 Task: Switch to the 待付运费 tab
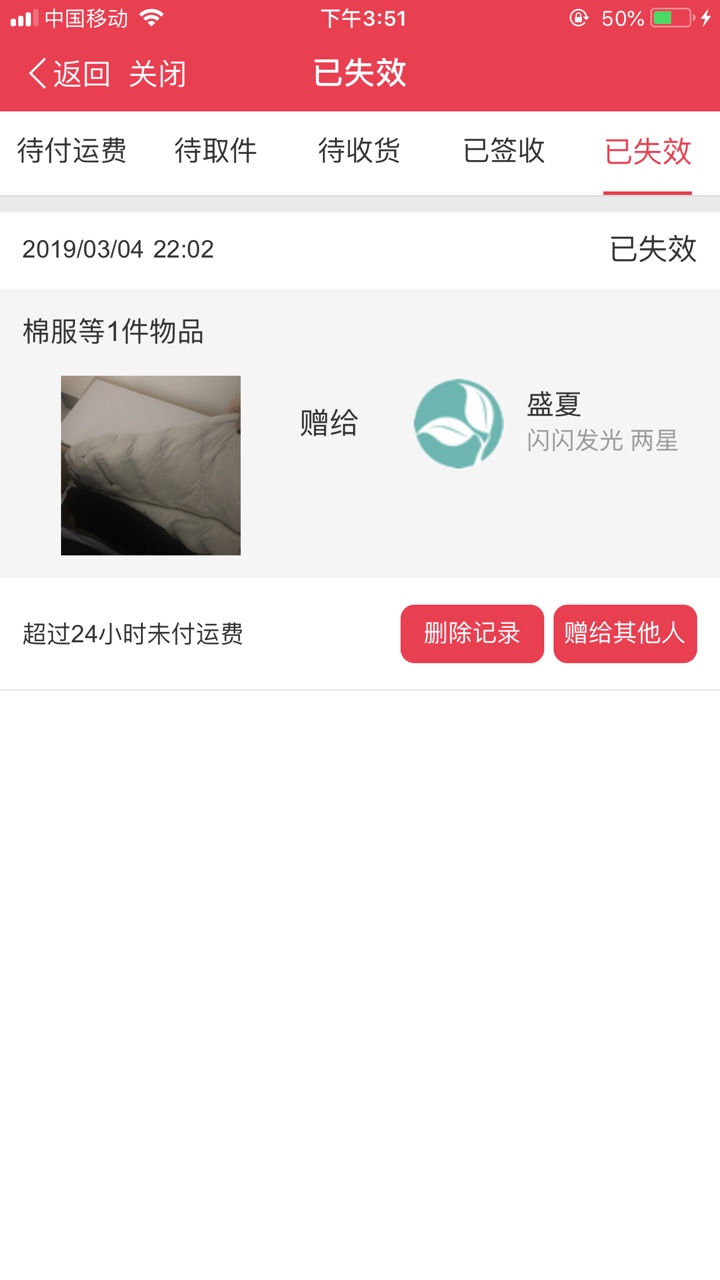(72, 151)
